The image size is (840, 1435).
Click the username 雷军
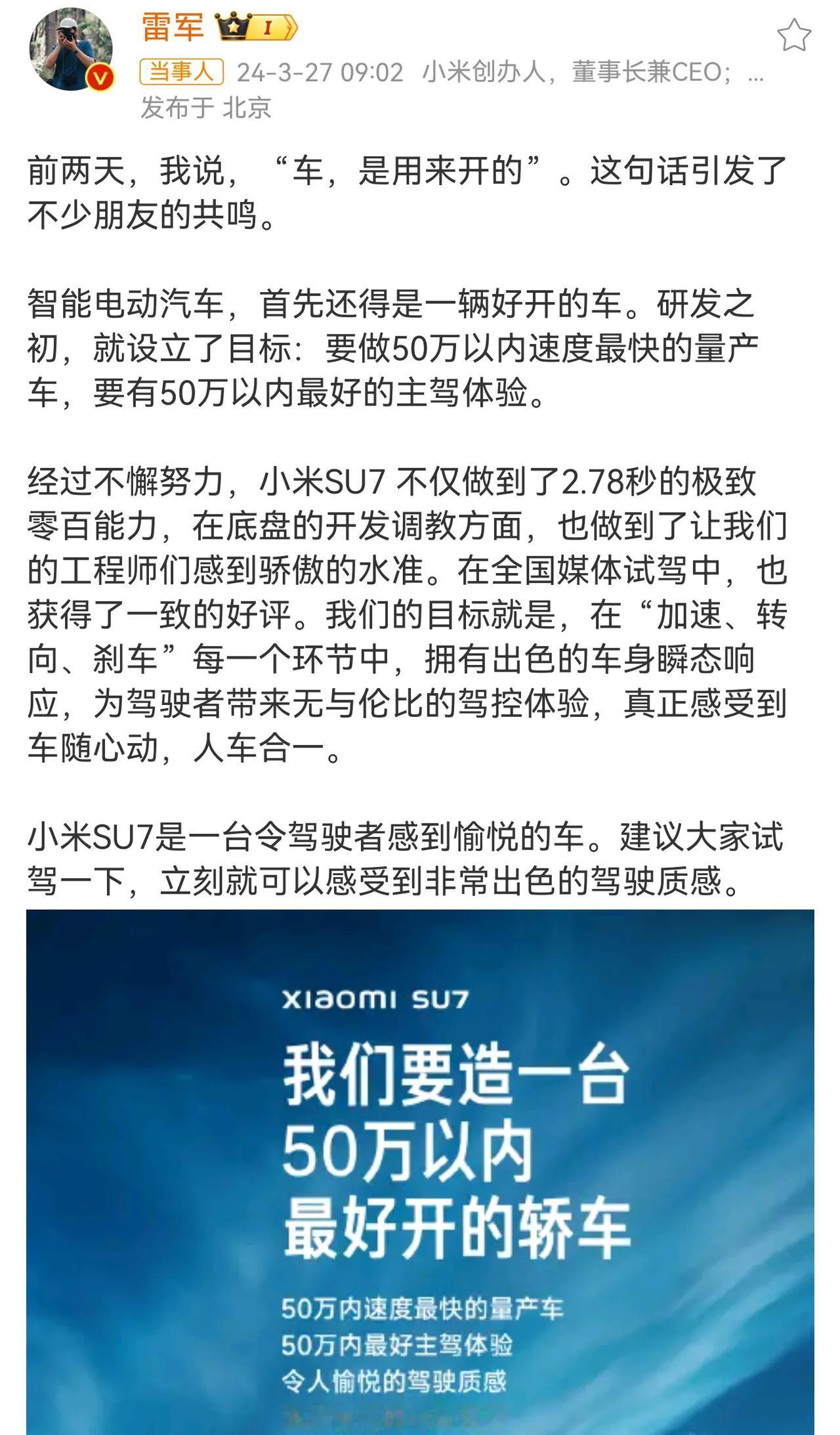tap(171, 28)
